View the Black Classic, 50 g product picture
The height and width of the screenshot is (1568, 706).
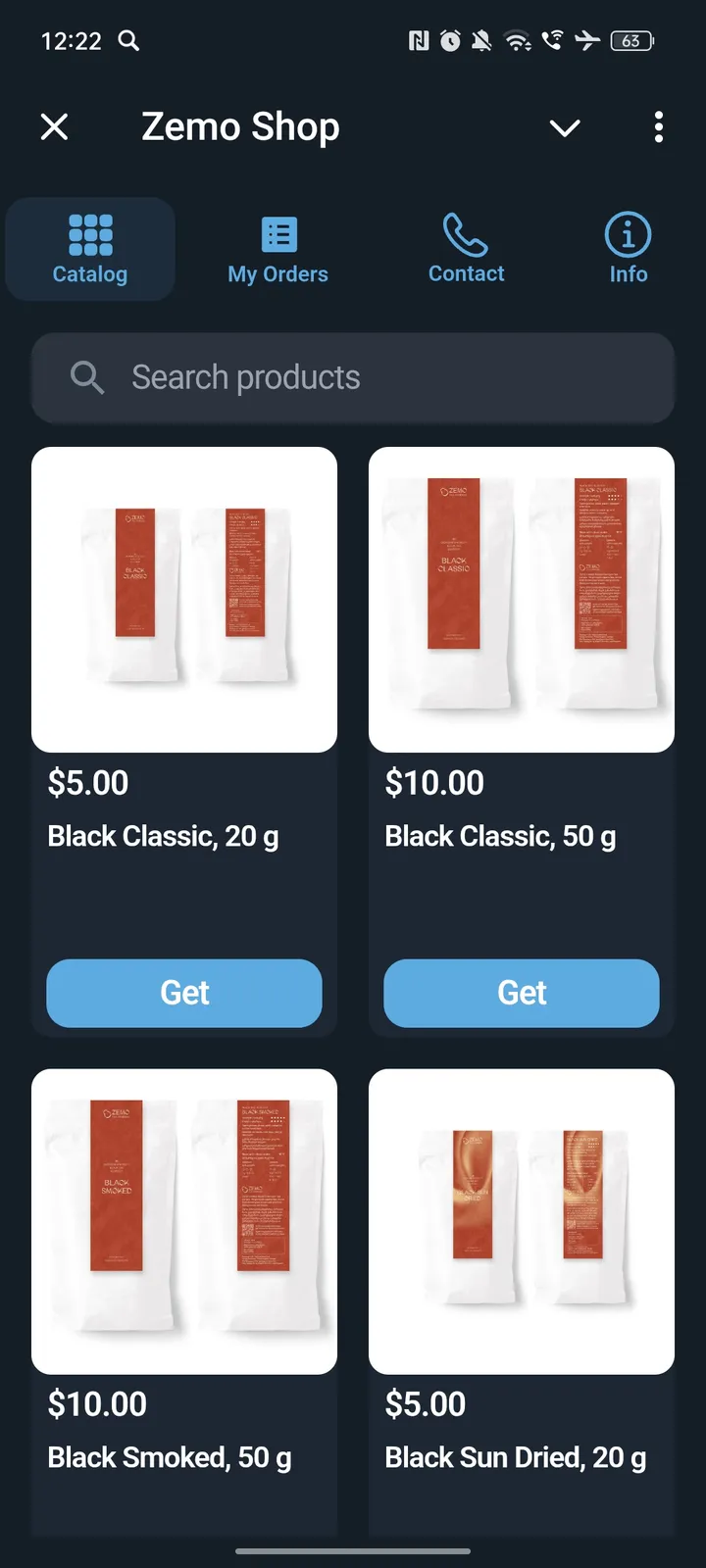click(x=522, y=600)
